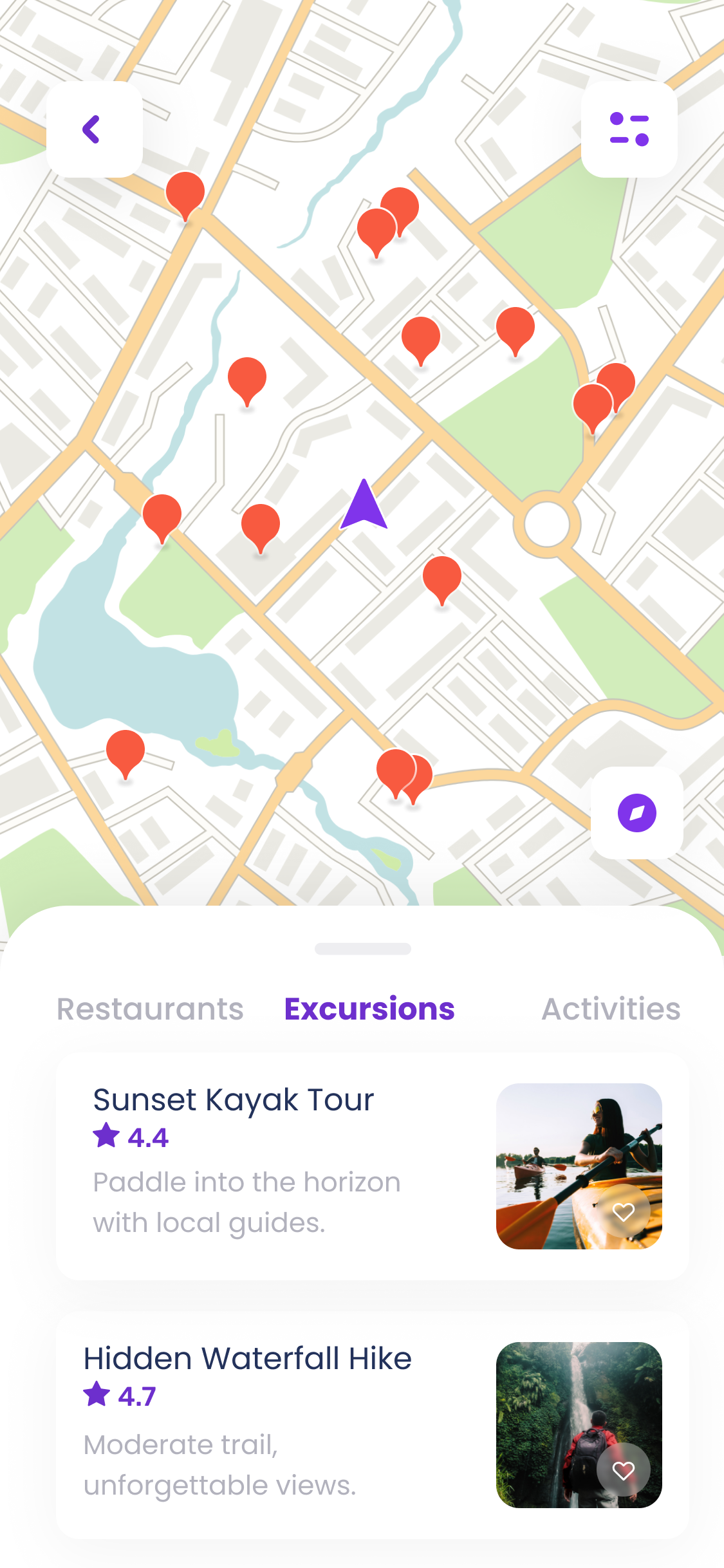Open the Activities tab
The height and width of the screenshot is (1568, 724).
click(611, 1009)
